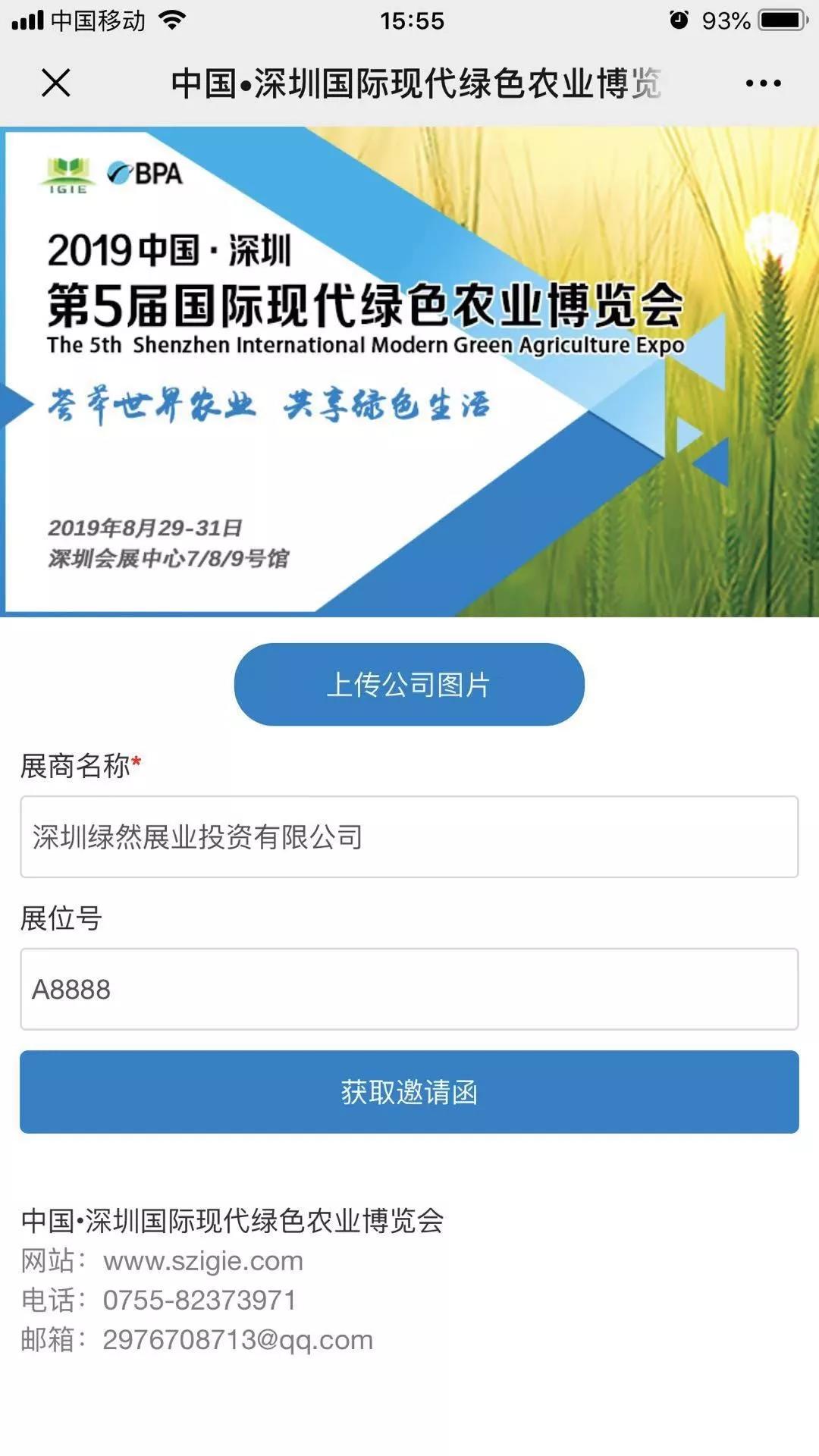The image size is (819, 1456).
Task: Edit the 展商名称 exhibitor name field
Action: pyautogui.click(x=409, y=837)
